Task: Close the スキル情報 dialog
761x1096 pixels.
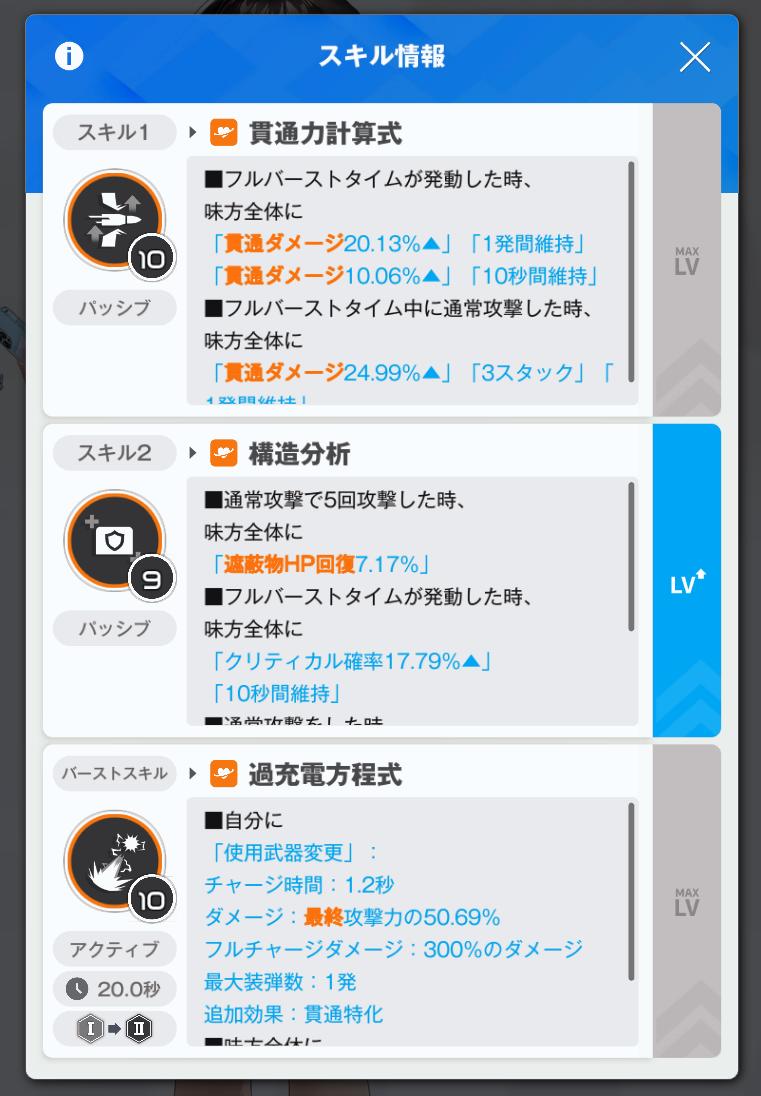Action: (694, 57)
